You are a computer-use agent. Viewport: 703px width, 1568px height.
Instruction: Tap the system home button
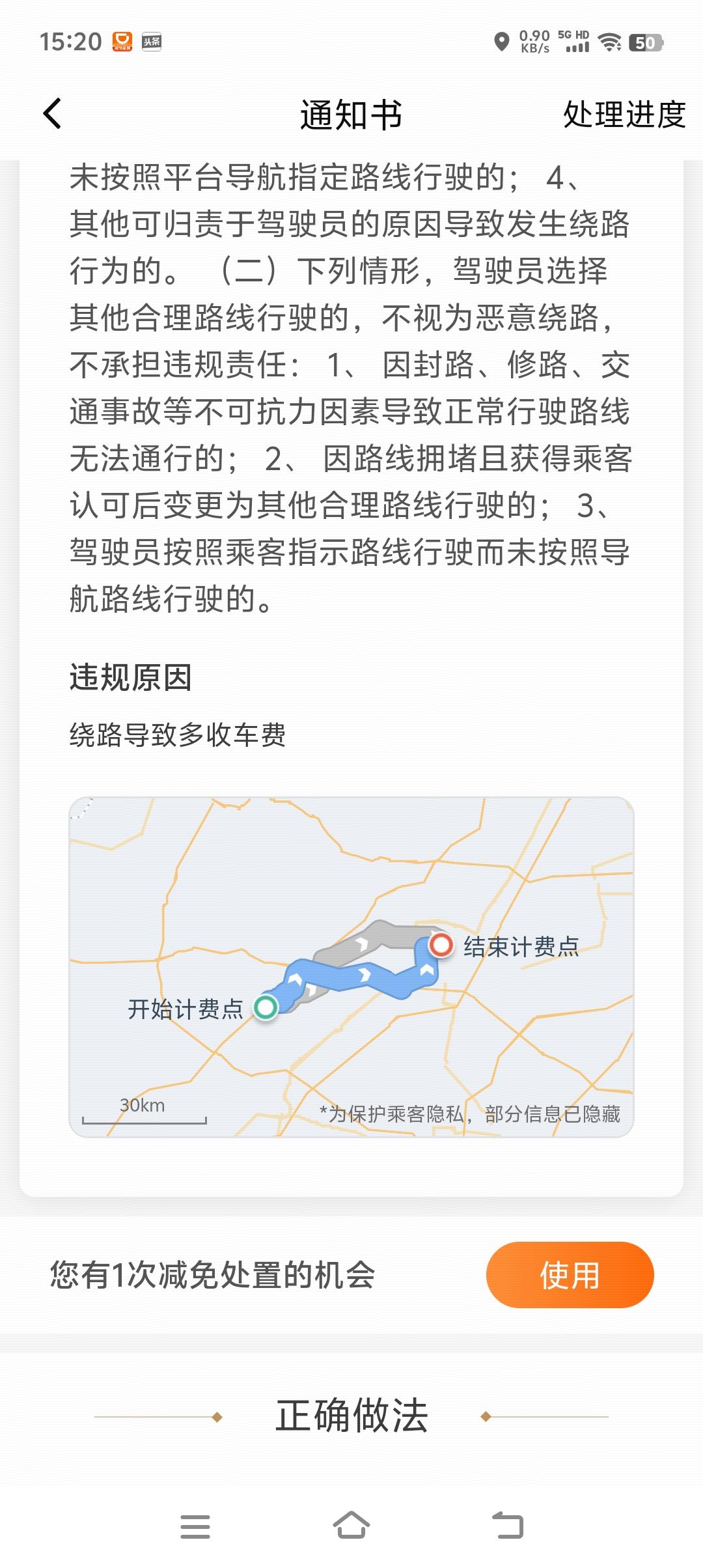tap(351, 1525)
